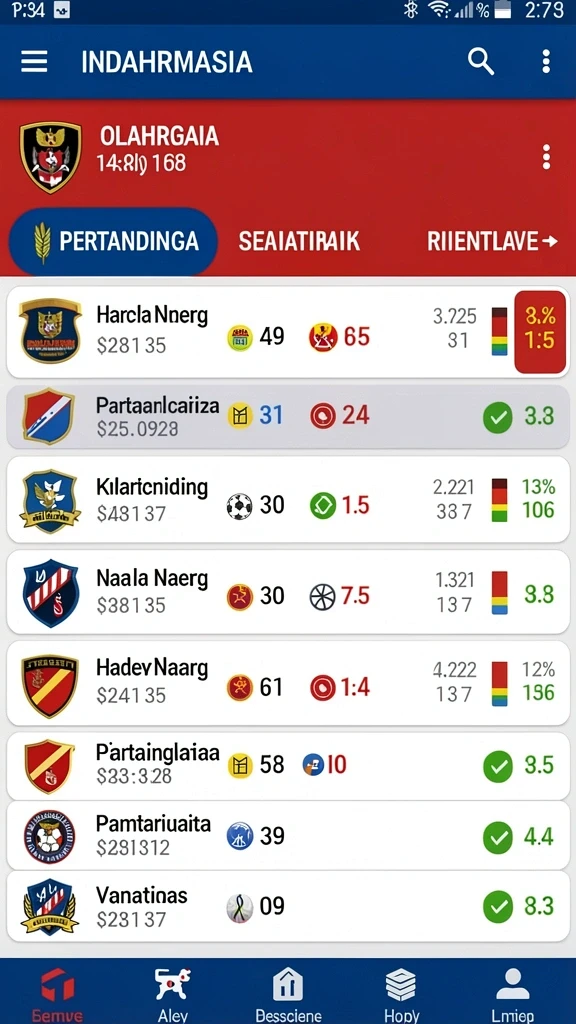The width and height of the screenshot is (576, 1024).
Task: Open the Partainglaiaa row
Action: (288, 765)
